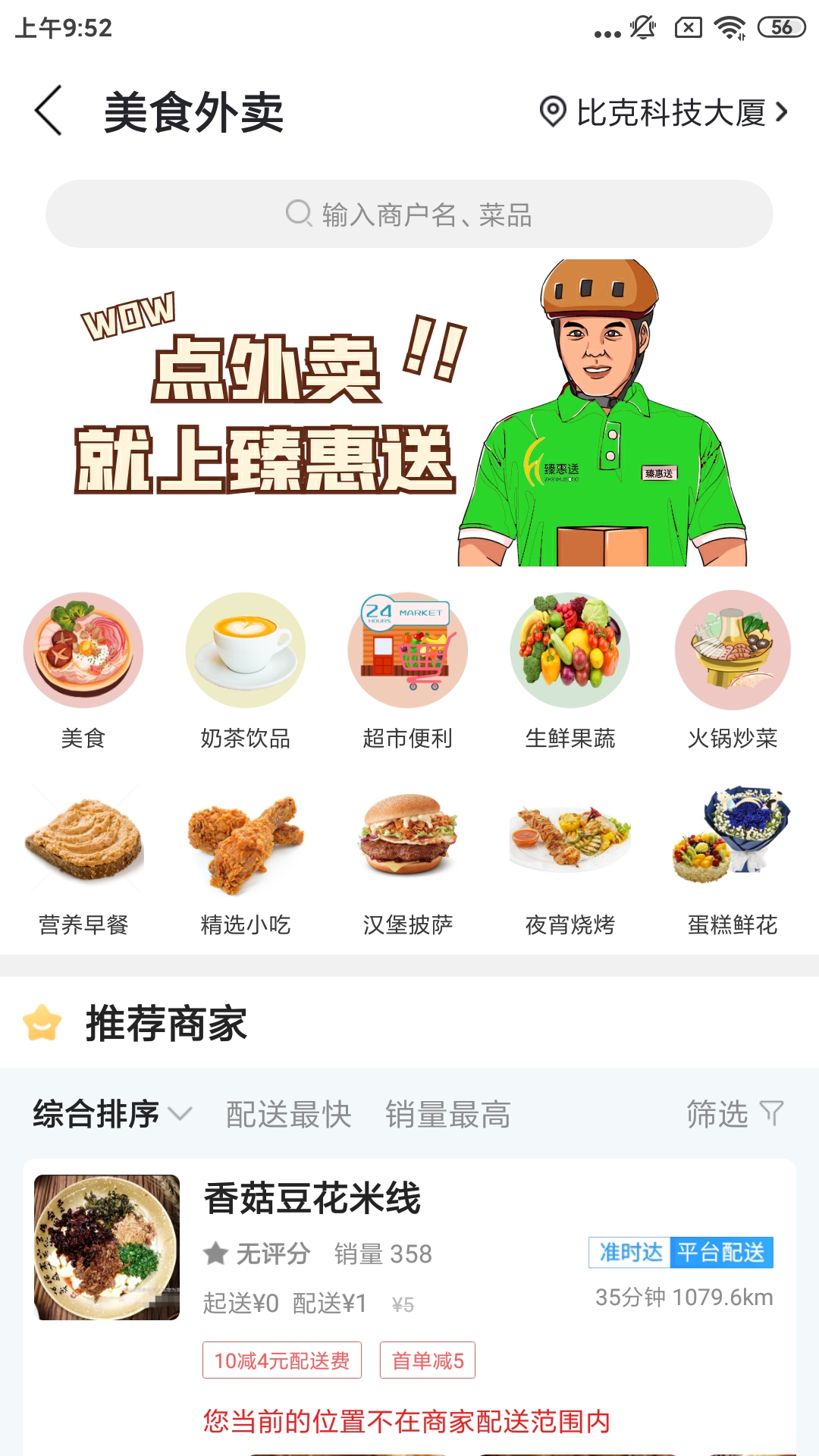Viewport: 819px width, 1456px height.
Task: Browse the 生鲜果蔬 category
Action: [x=570, y=670]
